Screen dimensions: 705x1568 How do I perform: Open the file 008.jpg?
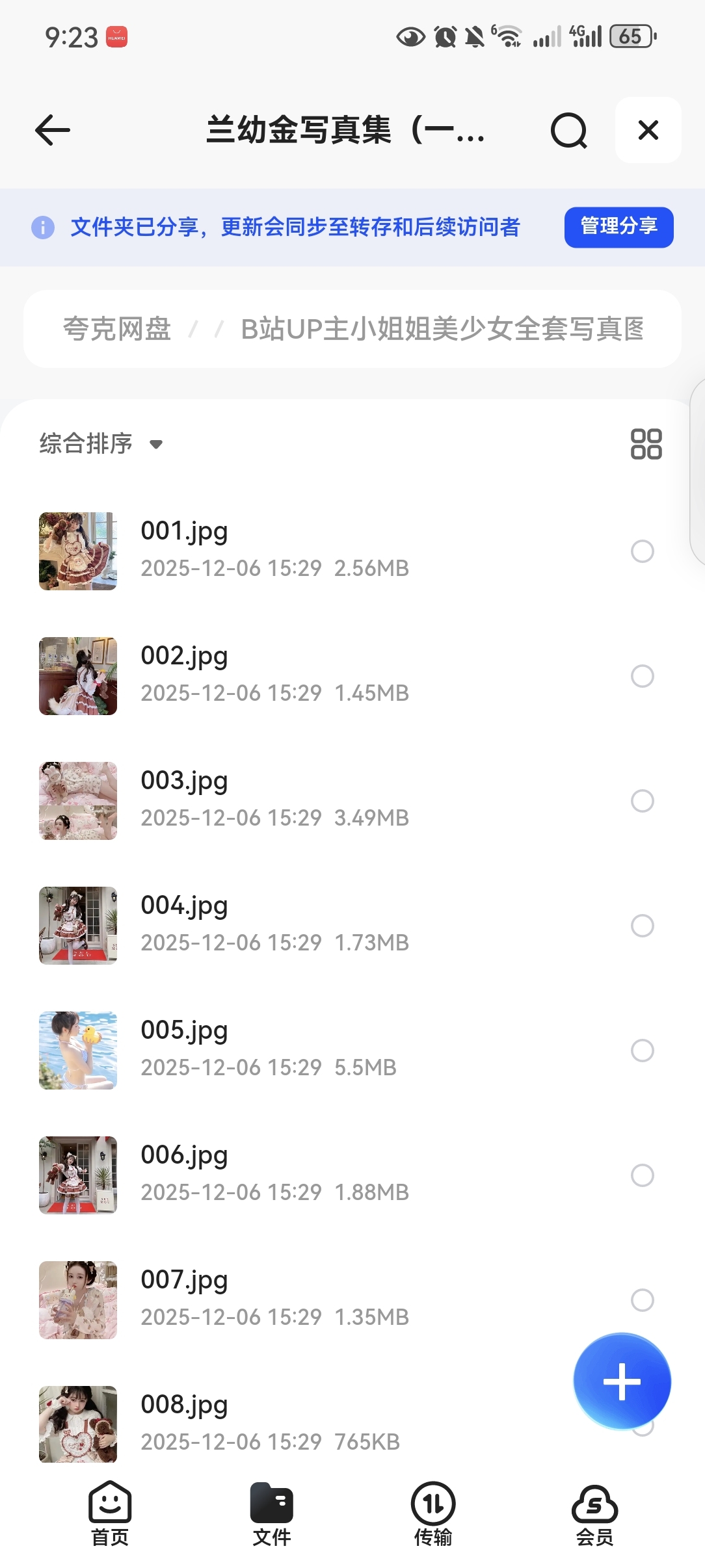click(184, 1405)
